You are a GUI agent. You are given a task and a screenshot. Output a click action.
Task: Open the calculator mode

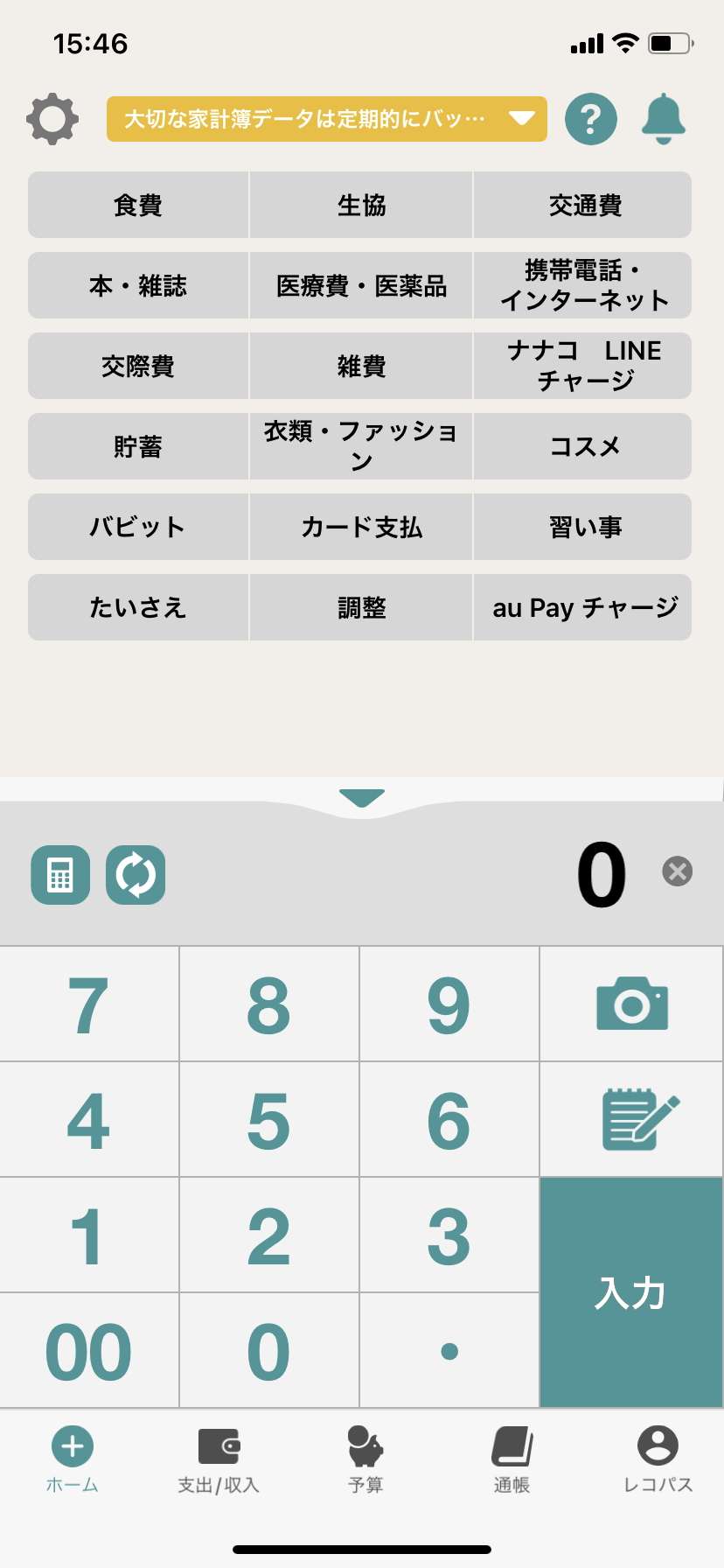[60, 874]
